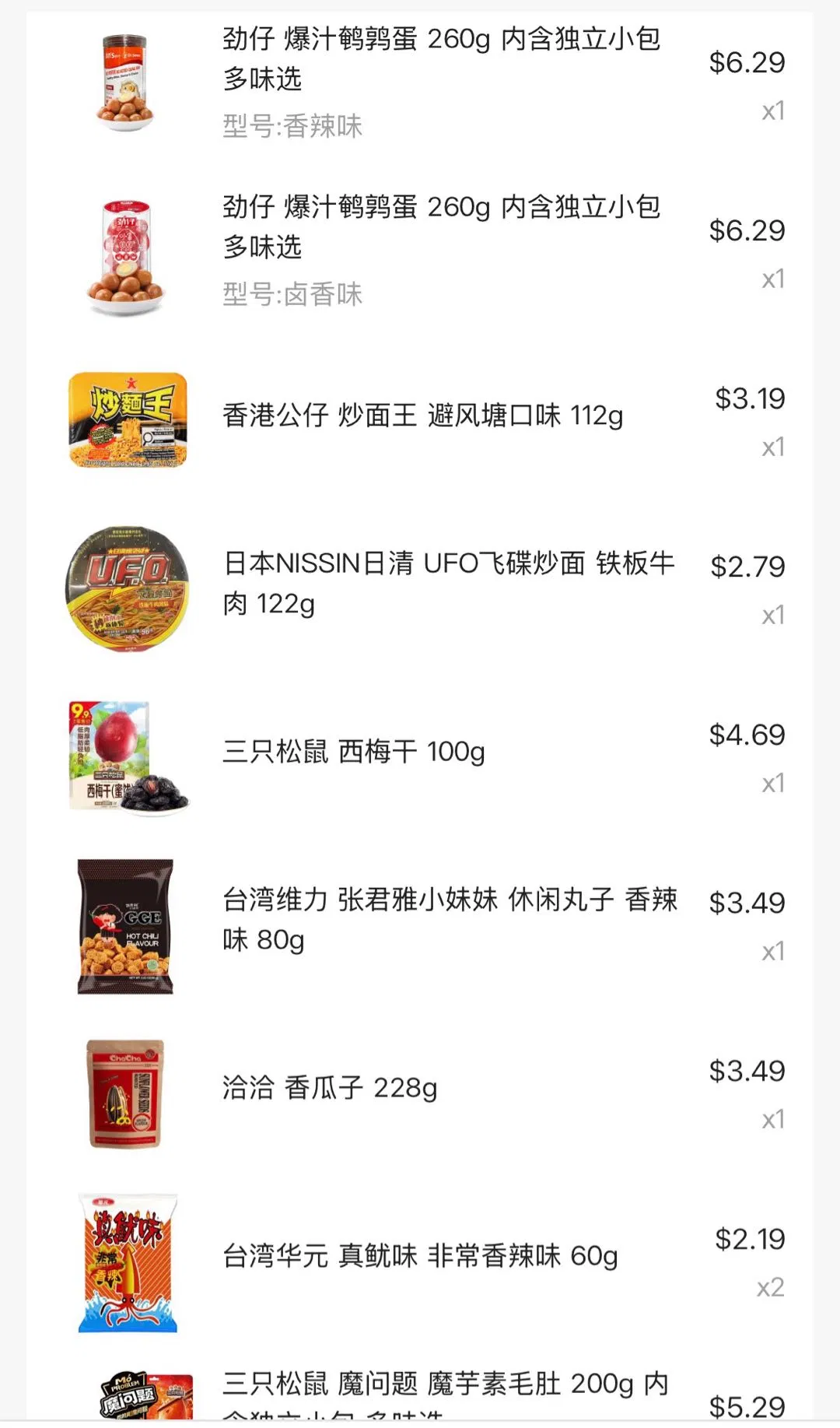Open 台湾维力 张君雅小妹妹 休闲丸子 item

point(449,919)
